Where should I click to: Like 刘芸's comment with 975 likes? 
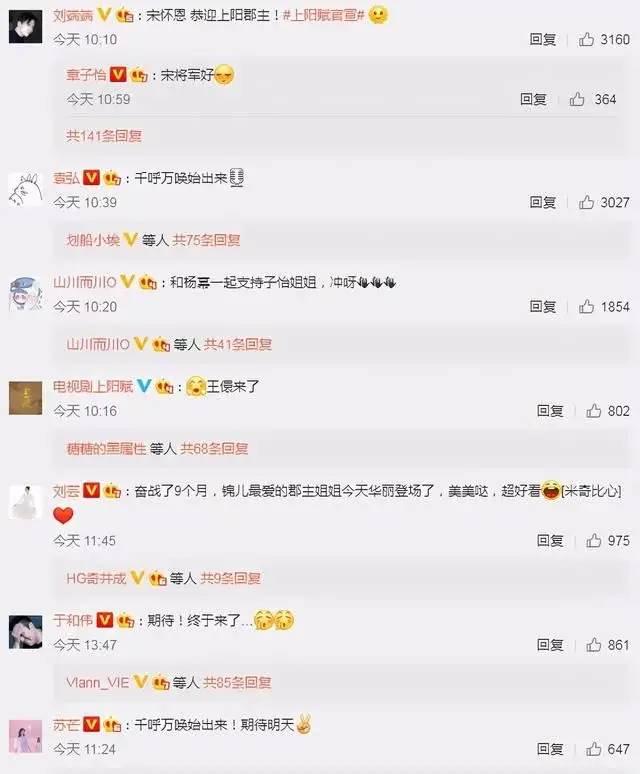click(x=593, y=540)
